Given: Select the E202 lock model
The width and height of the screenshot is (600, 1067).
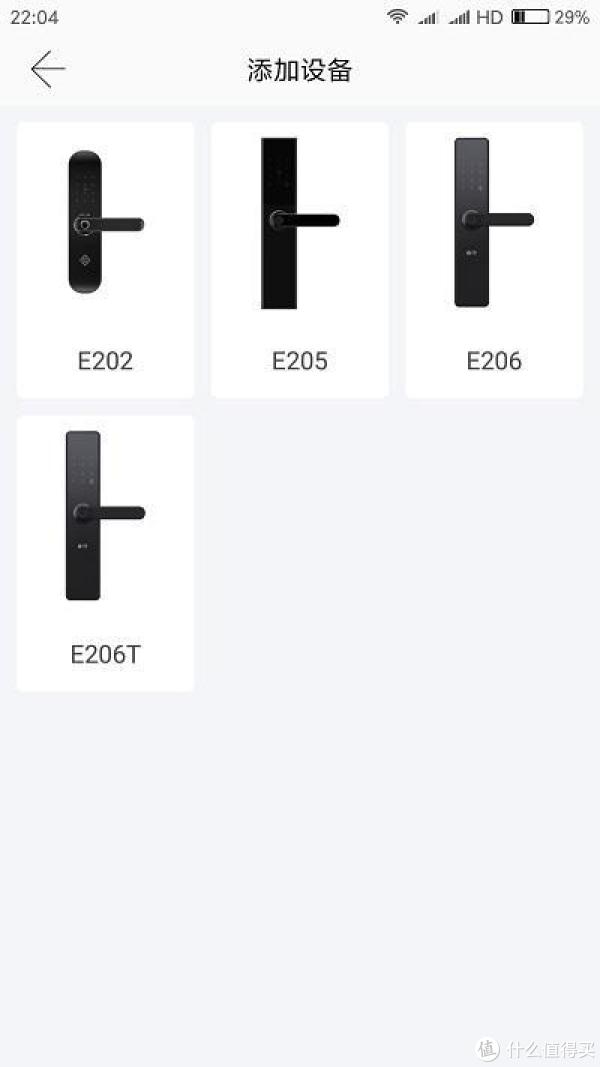Looking at the screenshot, I should click(105, 260).
